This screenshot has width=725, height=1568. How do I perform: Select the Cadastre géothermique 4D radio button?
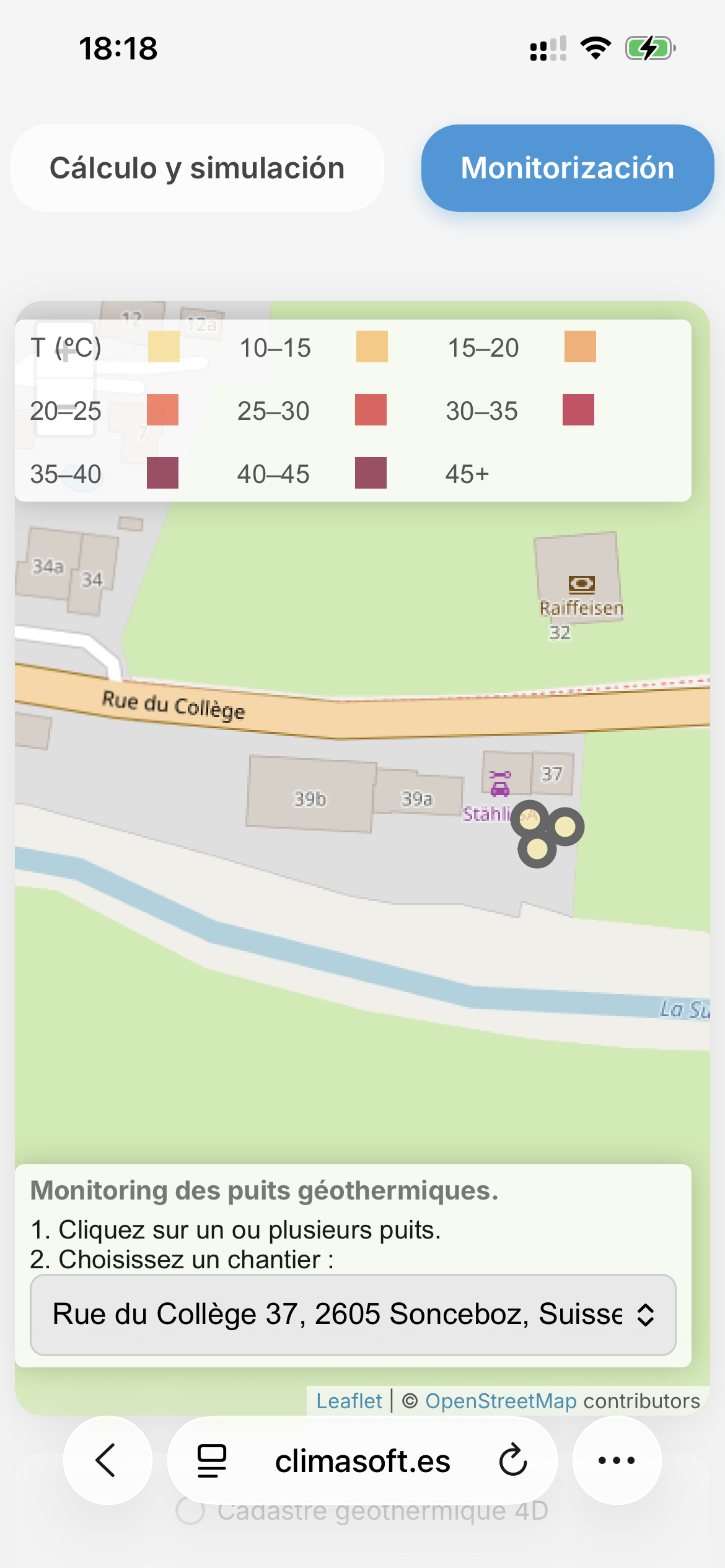[x=190, y=1511]
